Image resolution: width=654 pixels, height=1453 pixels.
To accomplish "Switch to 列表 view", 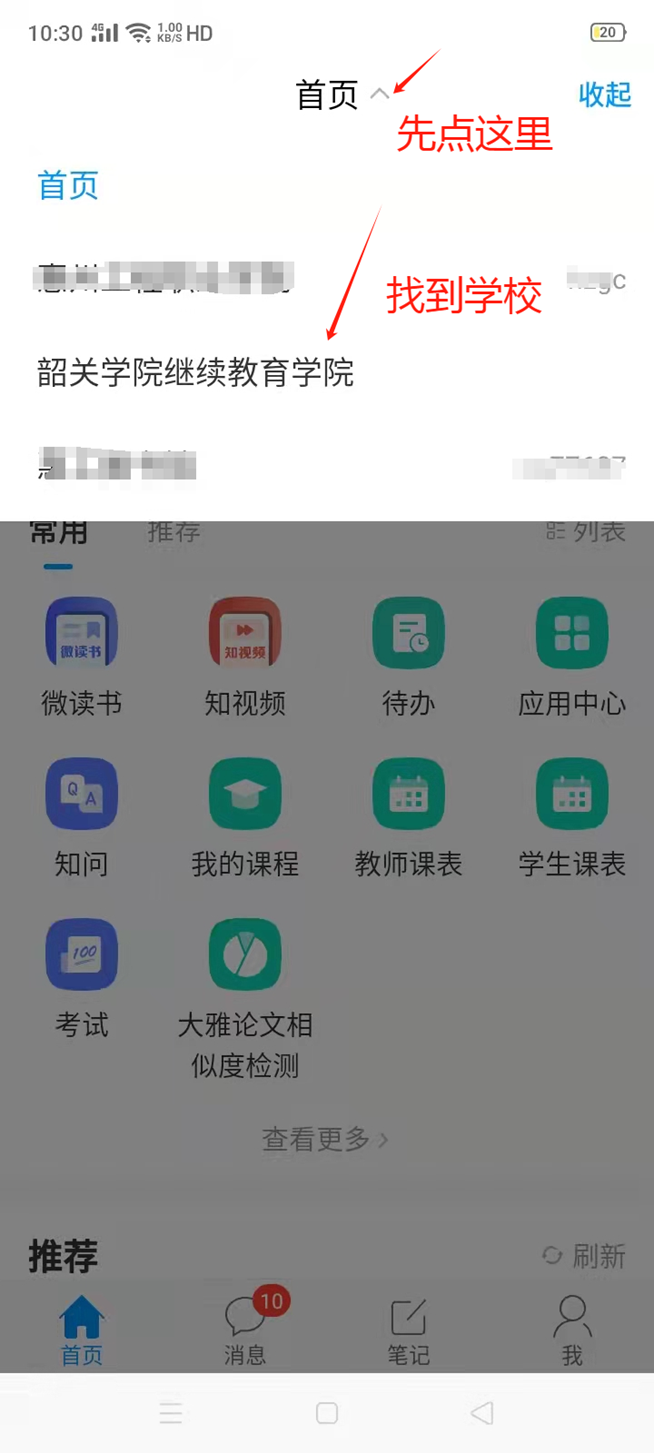I will (587, 532).
